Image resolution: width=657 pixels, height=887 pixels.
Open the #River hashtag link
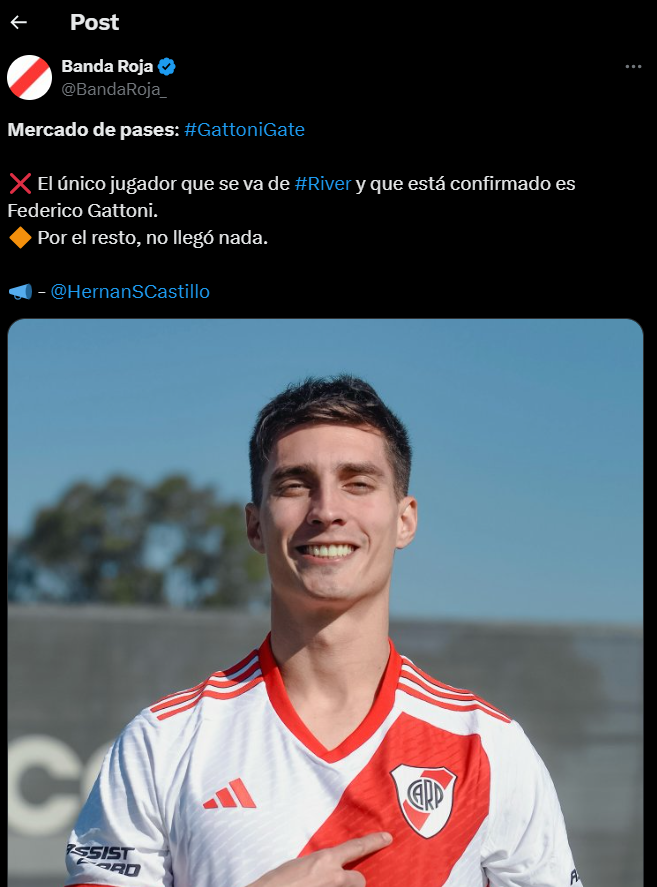[x=323, y=184]
